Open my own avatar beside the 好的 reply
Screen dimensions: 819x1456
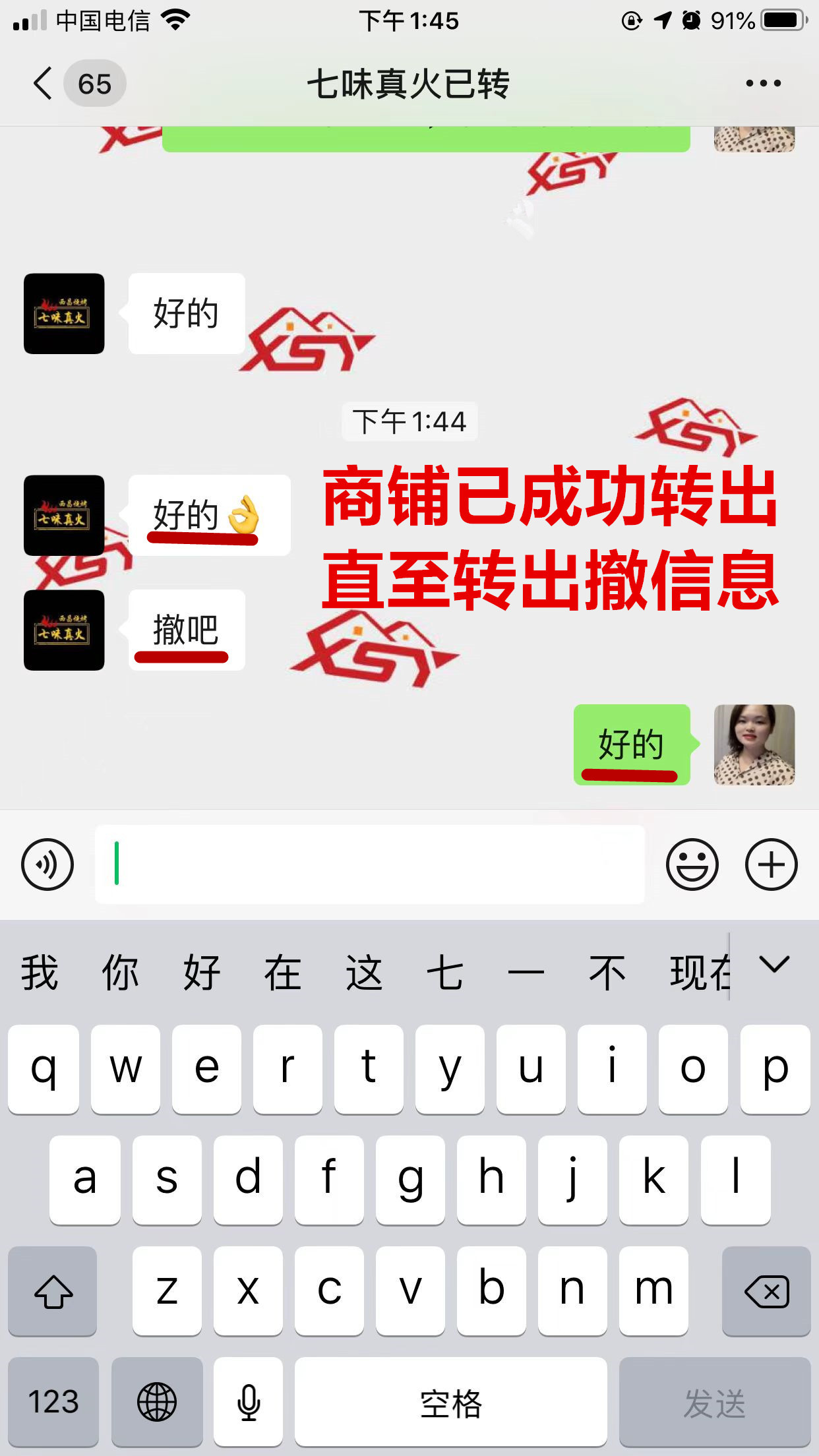[754, 744]
